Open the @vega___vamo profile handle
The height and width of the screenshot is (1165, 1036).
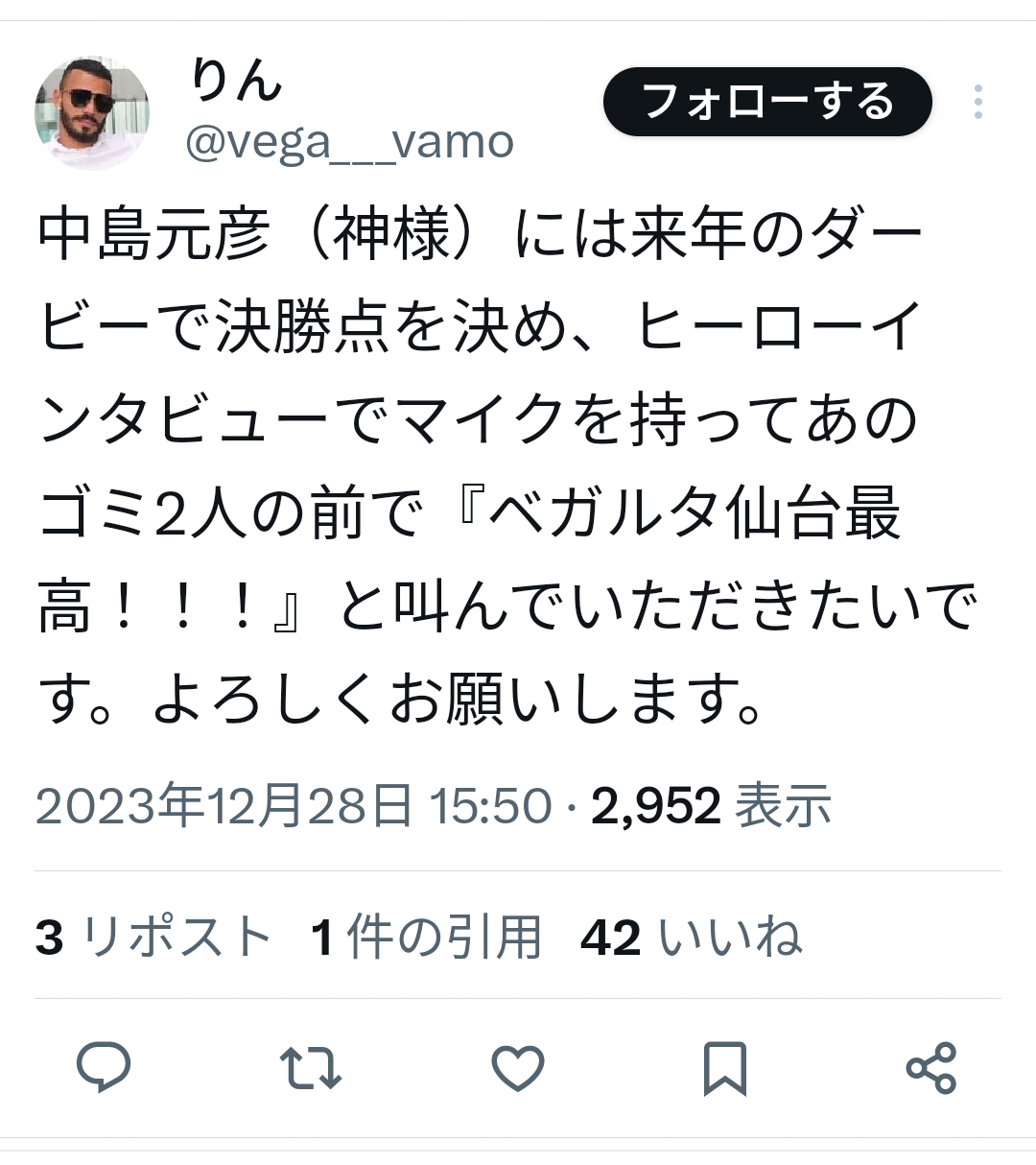click(349, 142)
